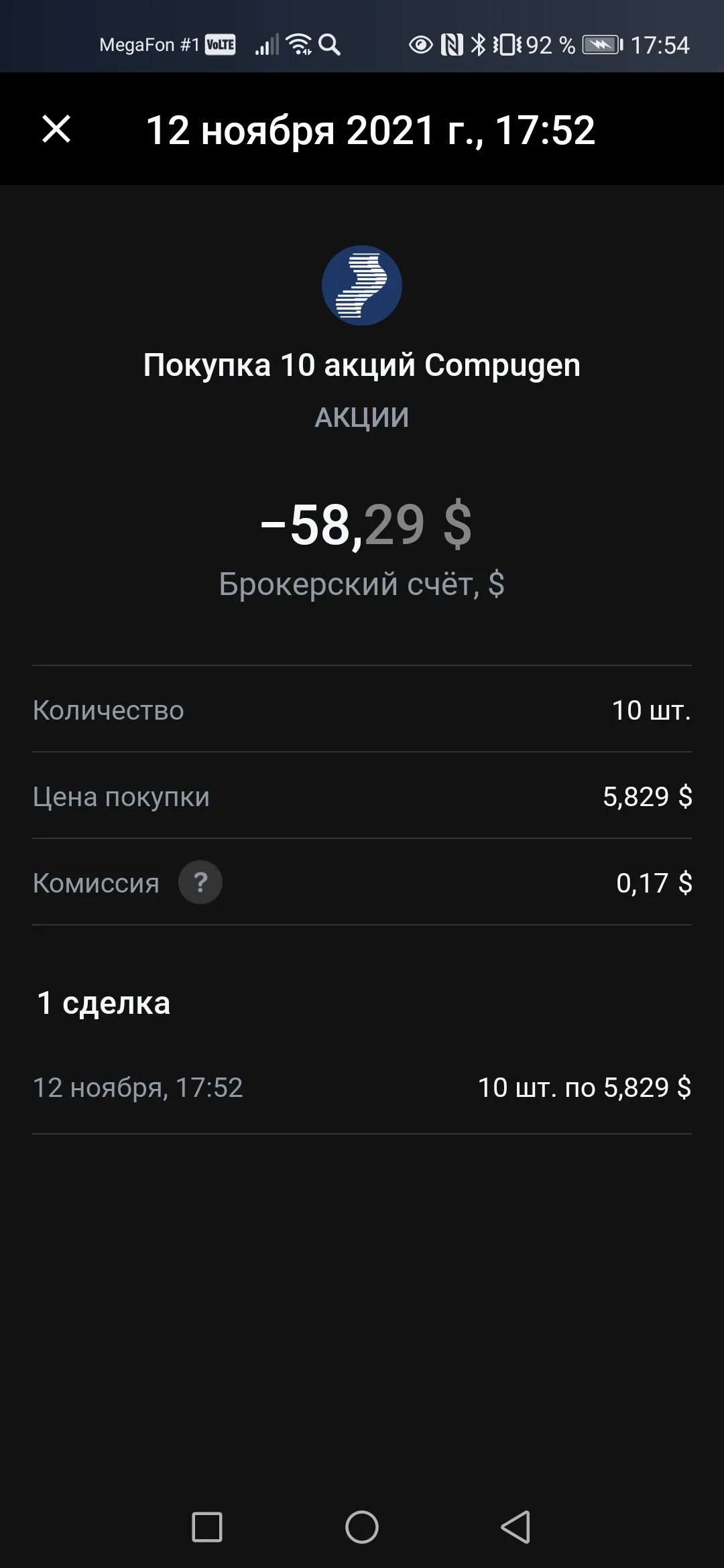The image size is (724, 1568).
Task: Close the transaction details screen
Action: pos(56,129)
